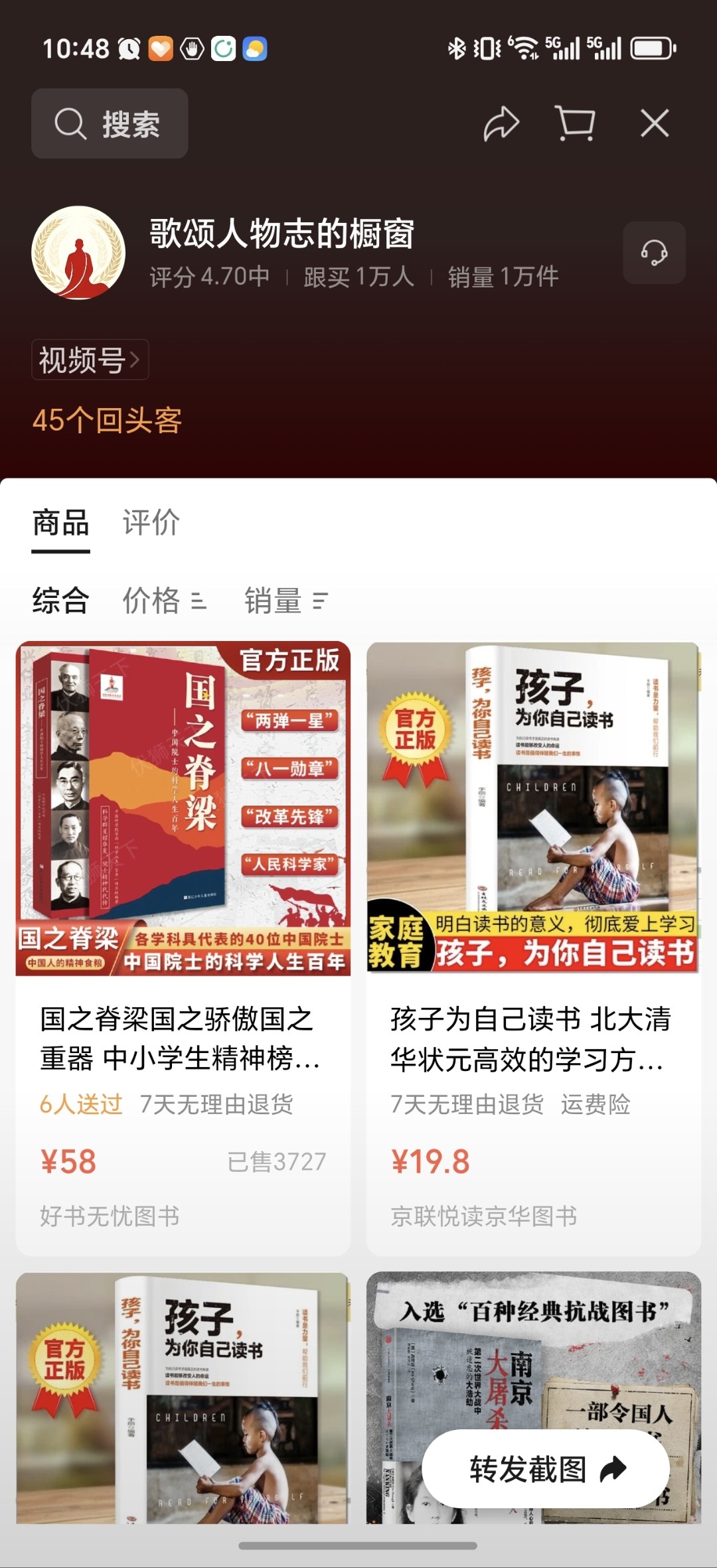
Task: Select the 商品 tab
Action: tap(60, 523)
